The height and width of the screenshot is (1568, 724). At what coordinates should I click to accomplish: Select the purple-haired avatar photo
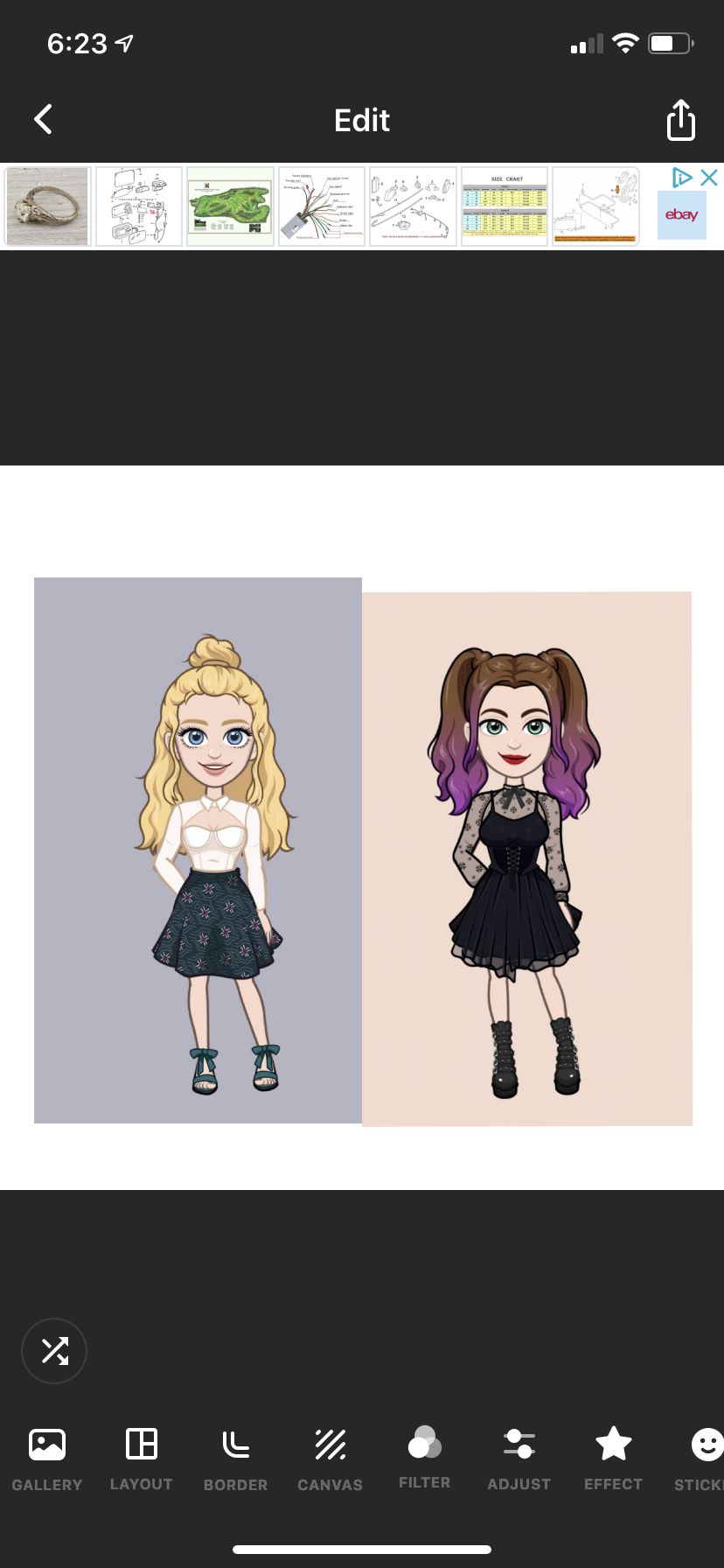(x=527, y=859)
